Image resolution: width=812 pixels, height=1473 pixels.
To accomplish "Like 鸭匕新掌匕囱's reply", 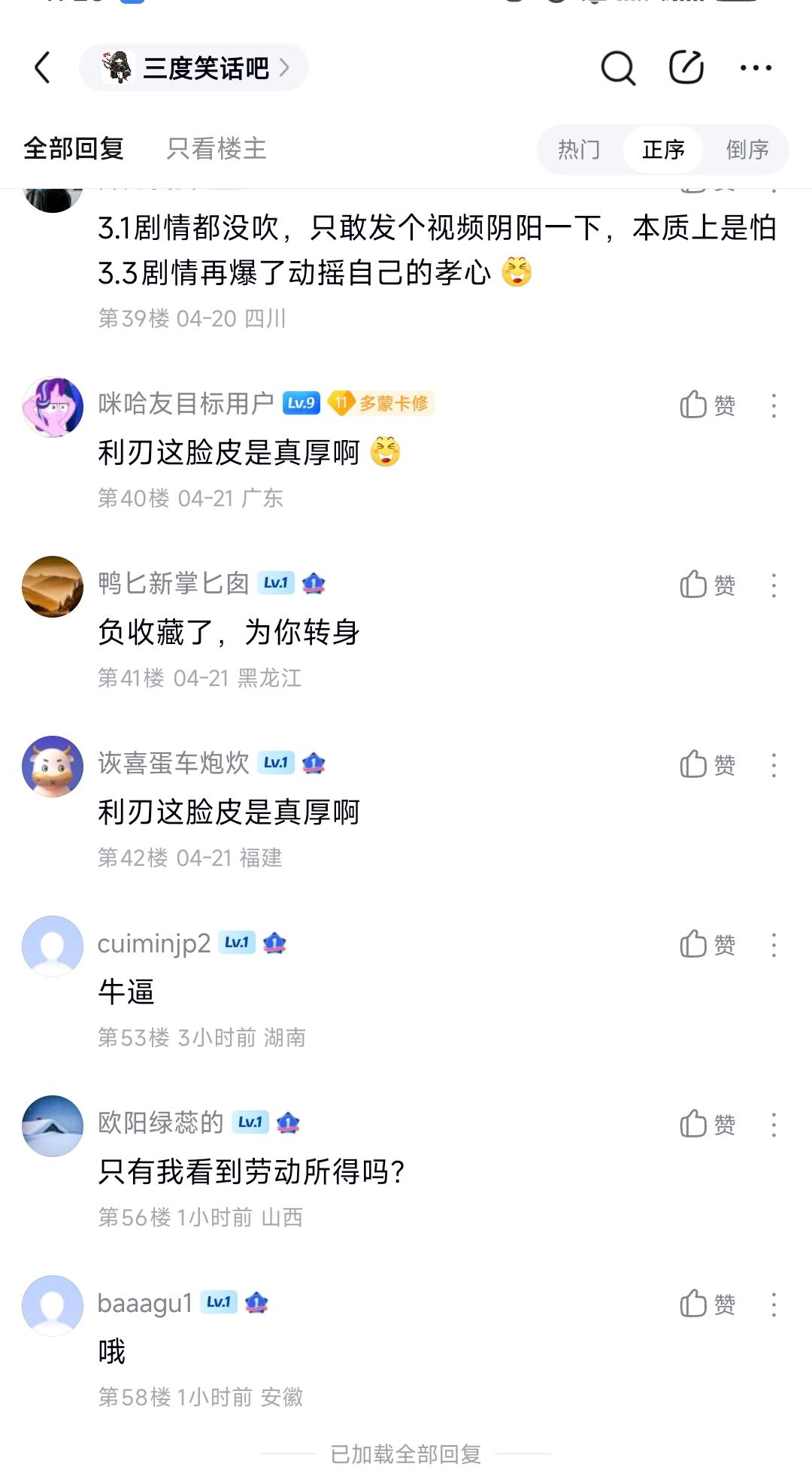I will pos(707,585).
